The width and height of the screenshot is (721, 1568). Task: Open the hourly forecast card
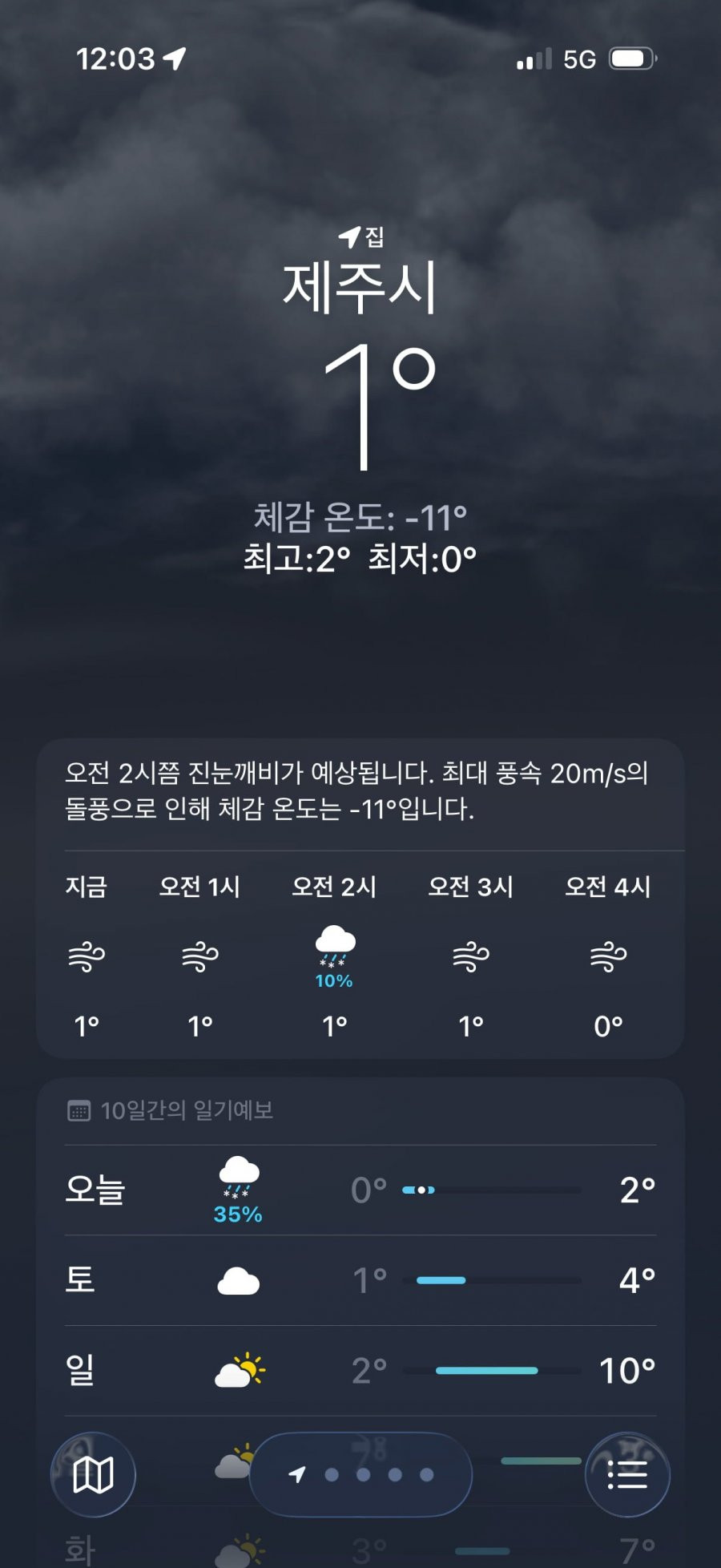[360, 954]
